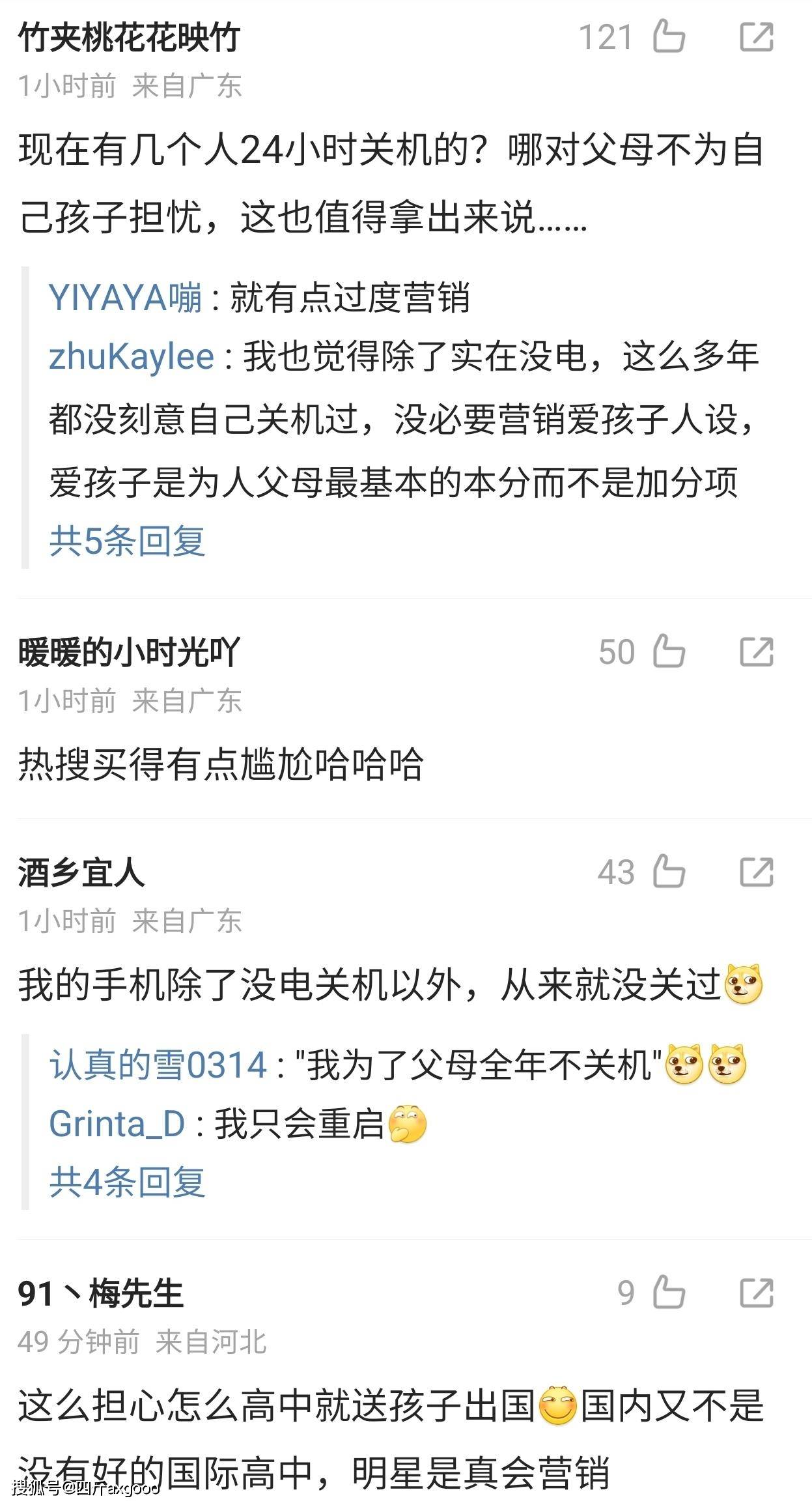The height and width of the screenshot is (1505, 812).
Task: Visit 酒乡宜人's profile
Action: (x=81, y=872)
